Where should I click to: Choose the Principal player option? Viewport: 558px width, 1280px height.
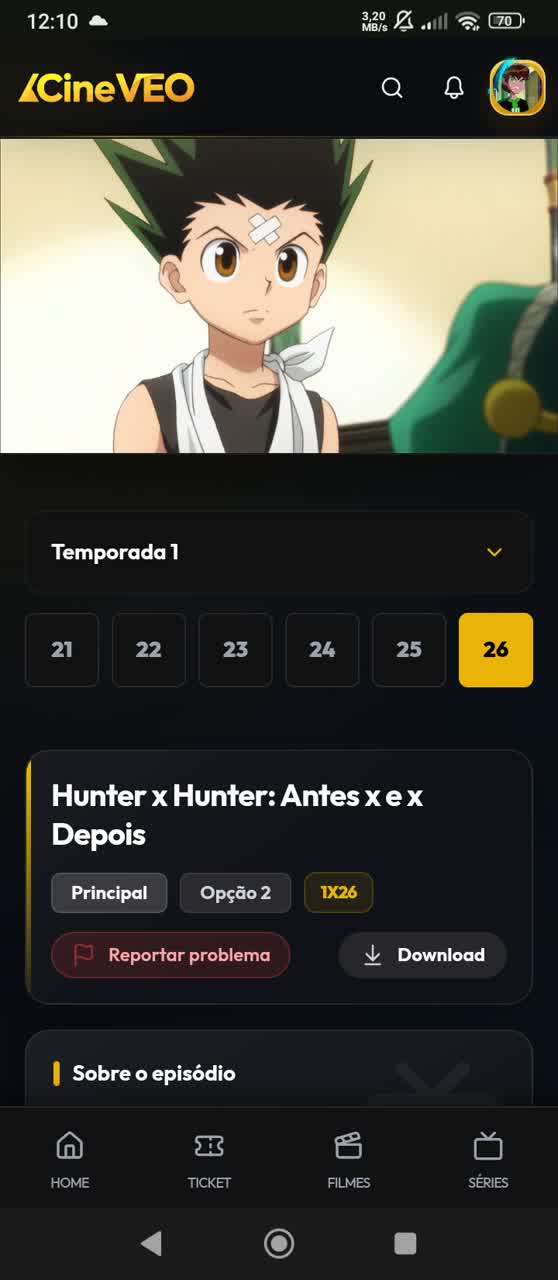[x=109, y=893]
